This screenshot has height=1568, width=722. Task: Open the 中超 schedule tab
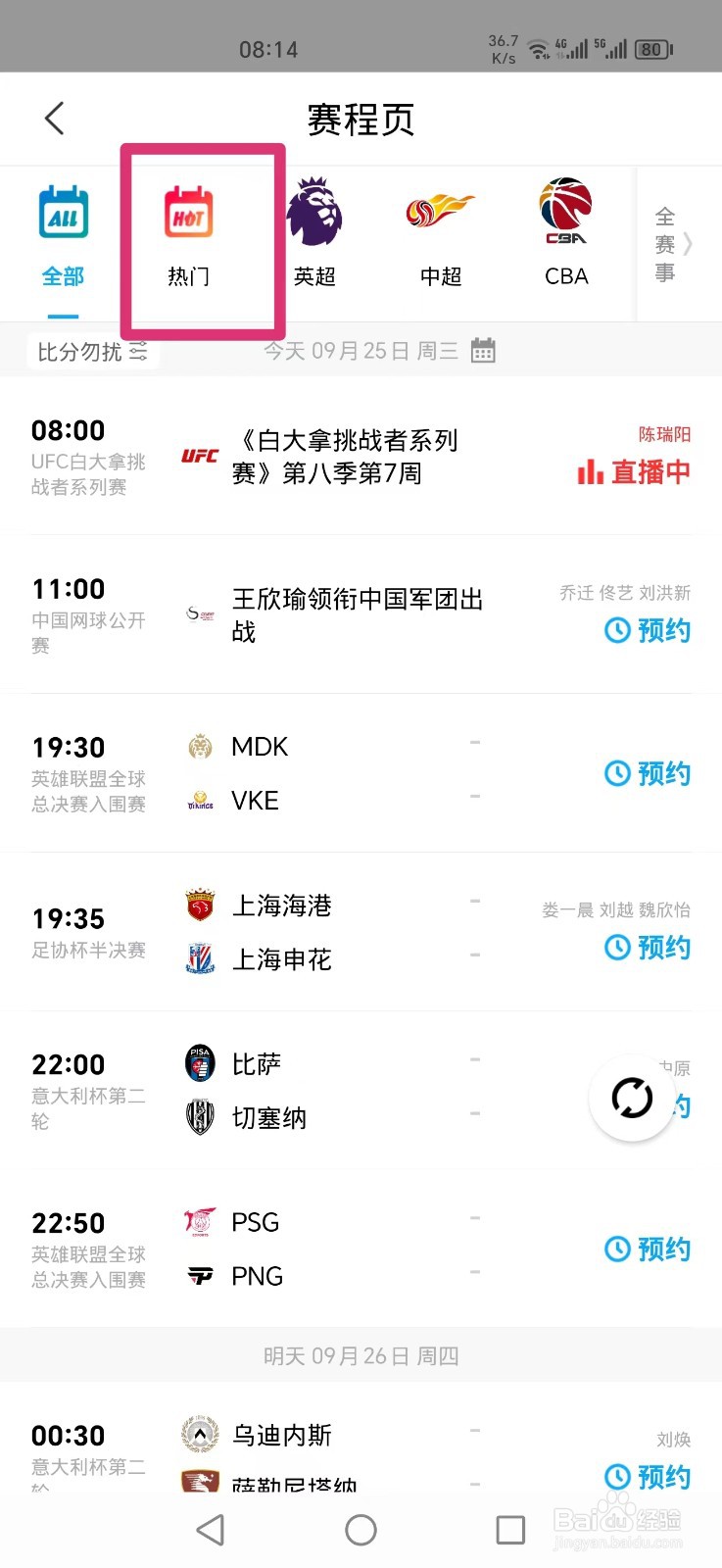tap(441, 235)
